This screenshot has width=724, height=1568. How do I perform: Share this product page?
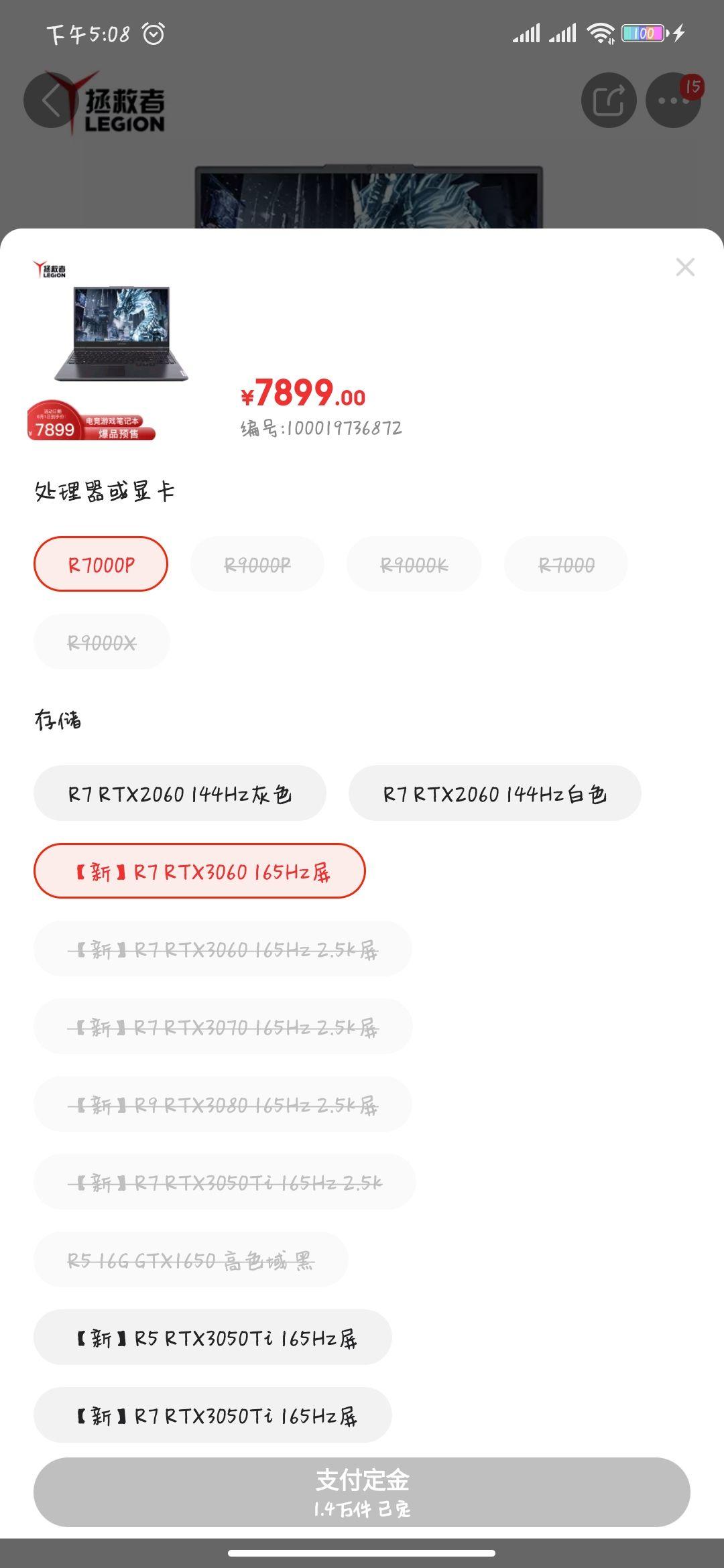click(x=608, y=101)
